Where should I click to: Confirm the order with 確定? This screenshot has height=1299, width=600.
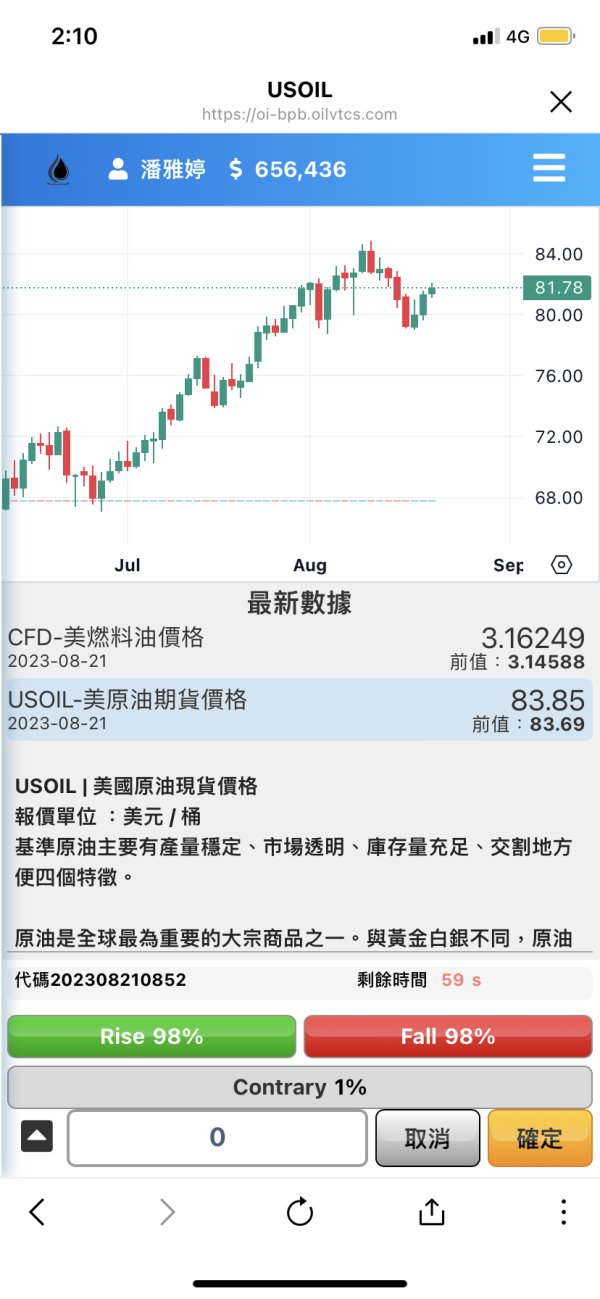(540, 1138)
